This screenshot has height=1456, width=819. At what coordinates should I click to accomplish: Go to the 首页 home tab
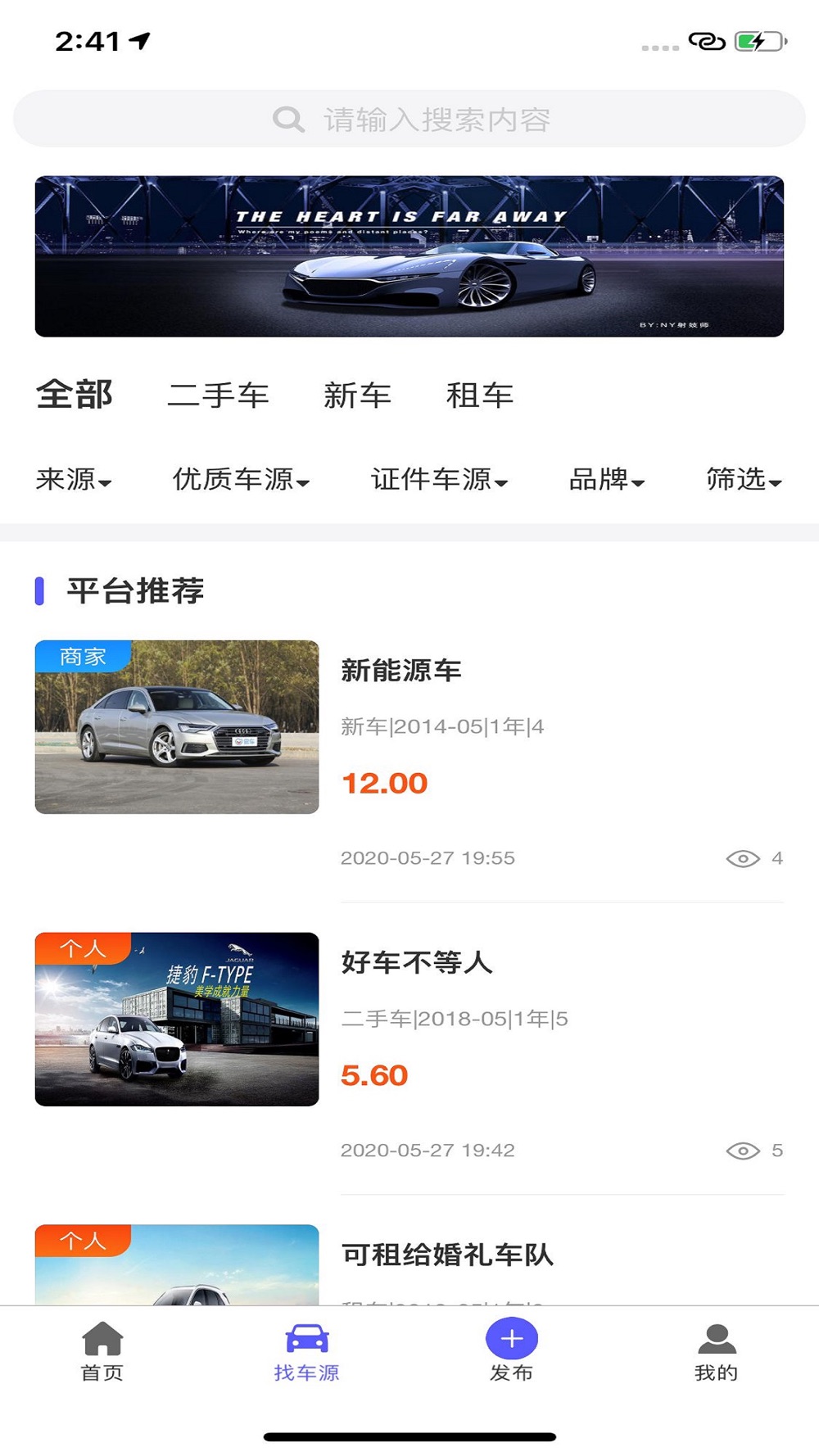[x=102, y=1352]
